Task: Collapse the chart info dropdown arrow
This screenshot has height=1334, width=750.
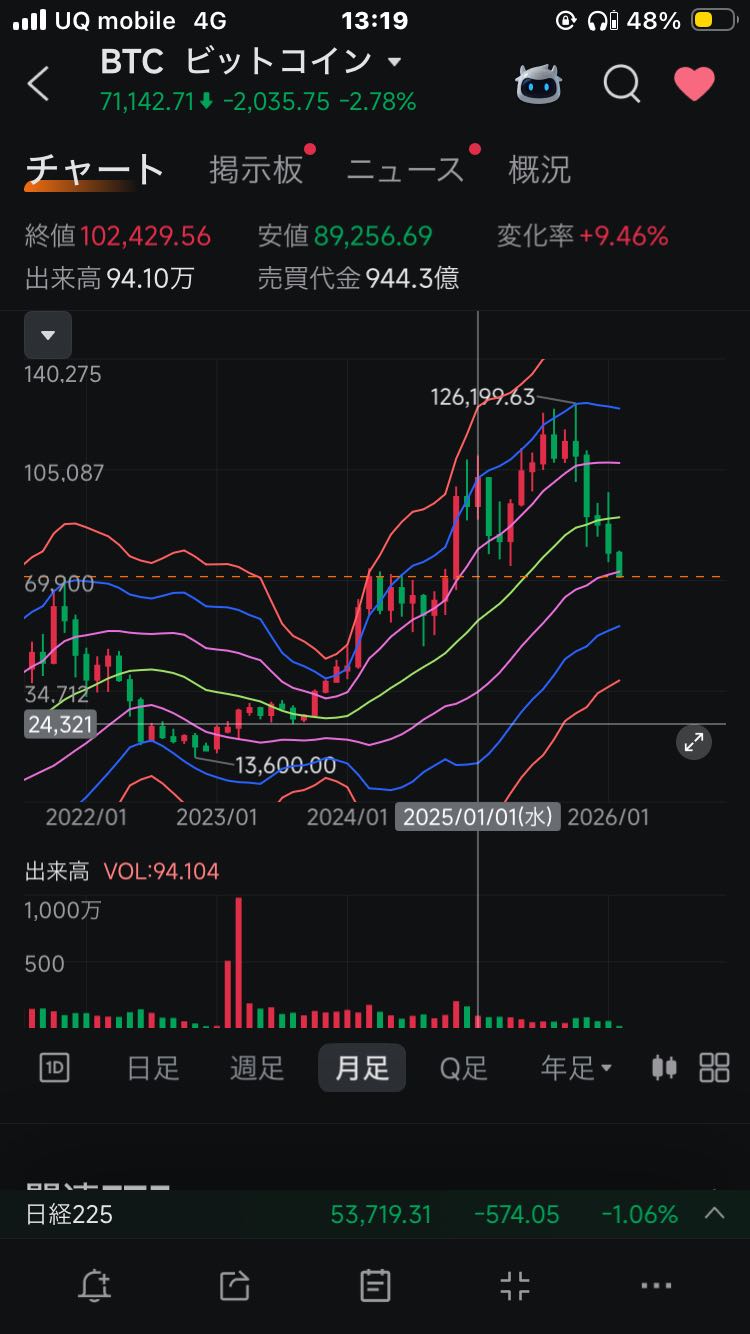Action: pyautogui.click(x=48, y=335)
